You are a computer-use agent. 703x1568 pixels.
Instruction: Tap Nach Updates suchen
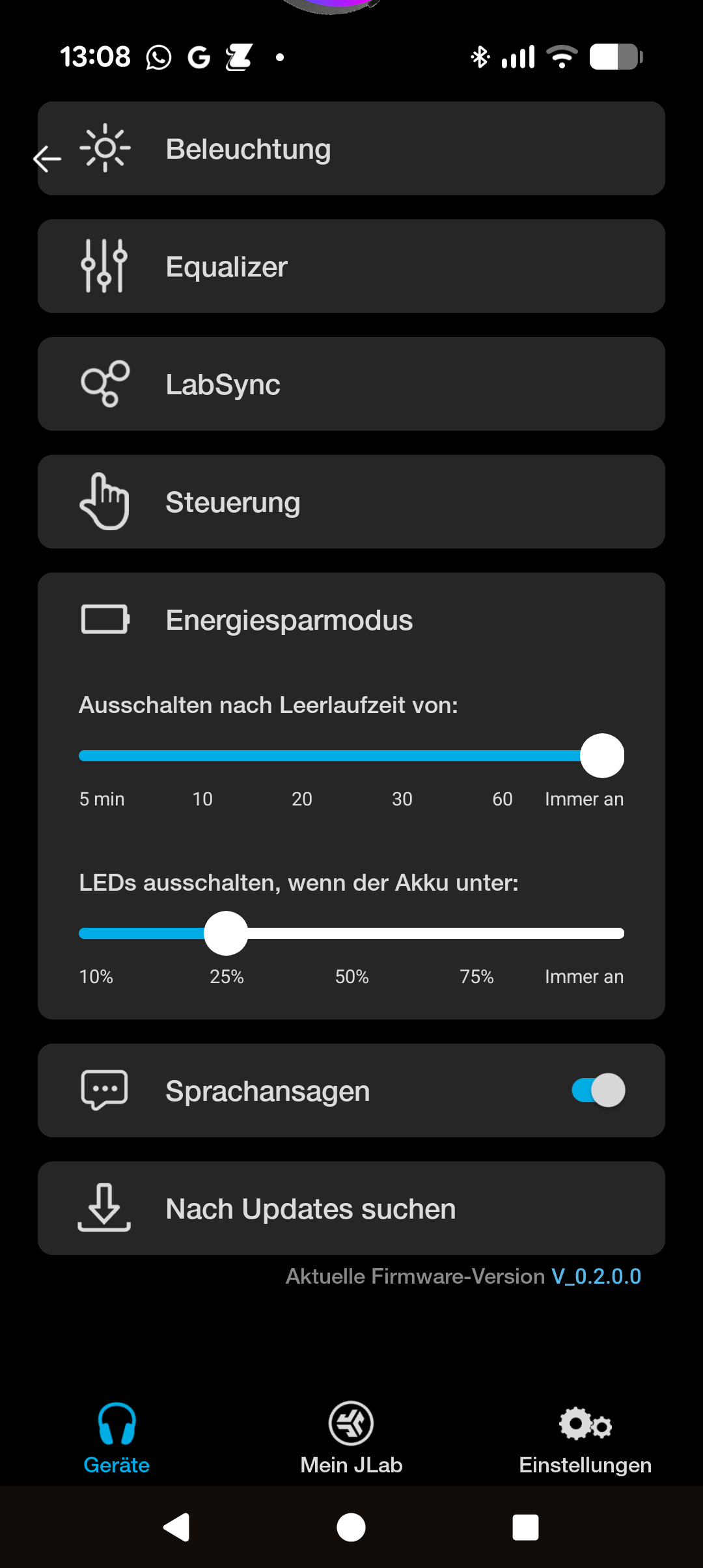pyautogui.click(x=351, y=1209)
